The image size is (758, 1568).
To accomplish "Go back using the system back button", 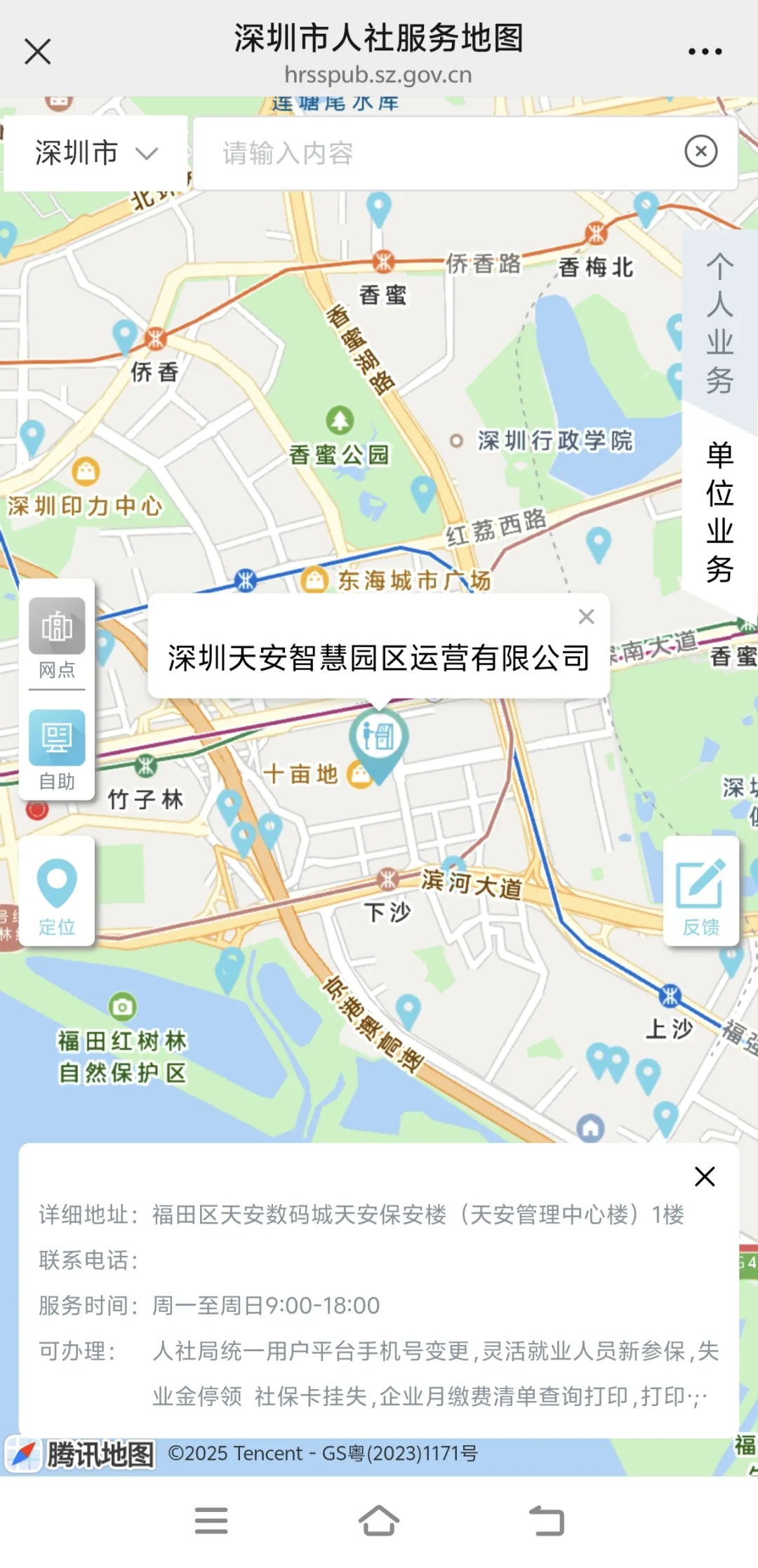I will [547, 1520].
